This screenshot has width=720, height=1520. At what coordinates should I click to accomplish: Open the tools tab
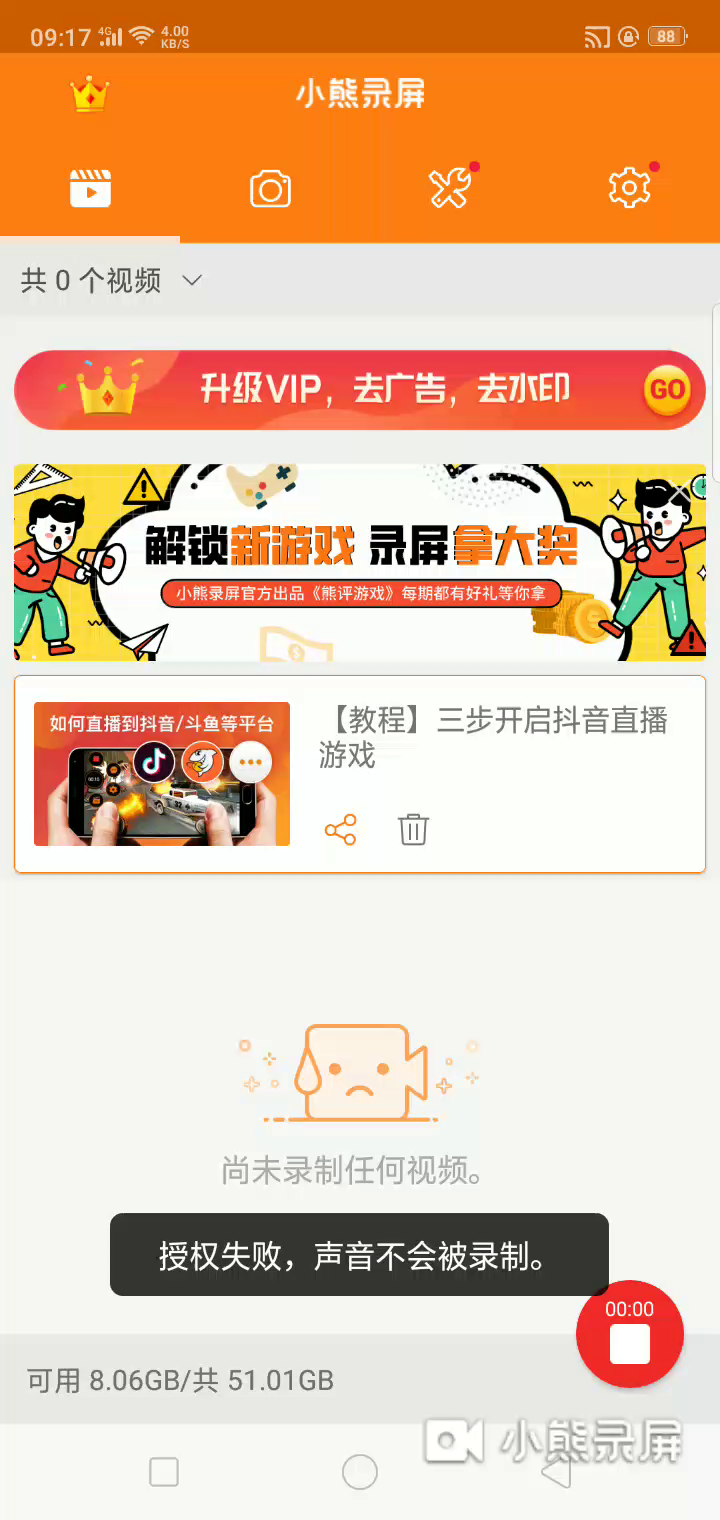tap(450, 188)
